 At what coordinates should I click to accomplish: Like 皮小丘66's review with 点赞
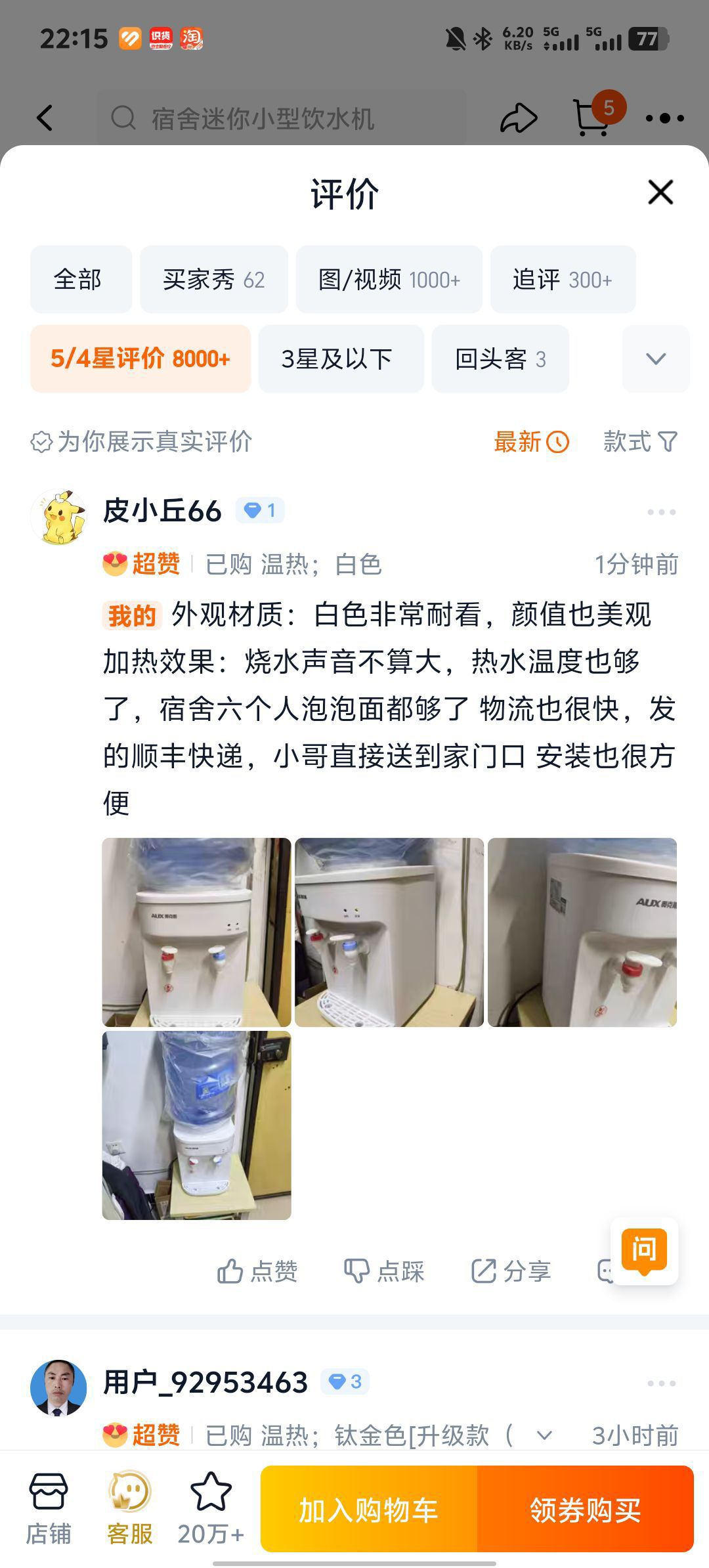click(x=257, y=1271)
